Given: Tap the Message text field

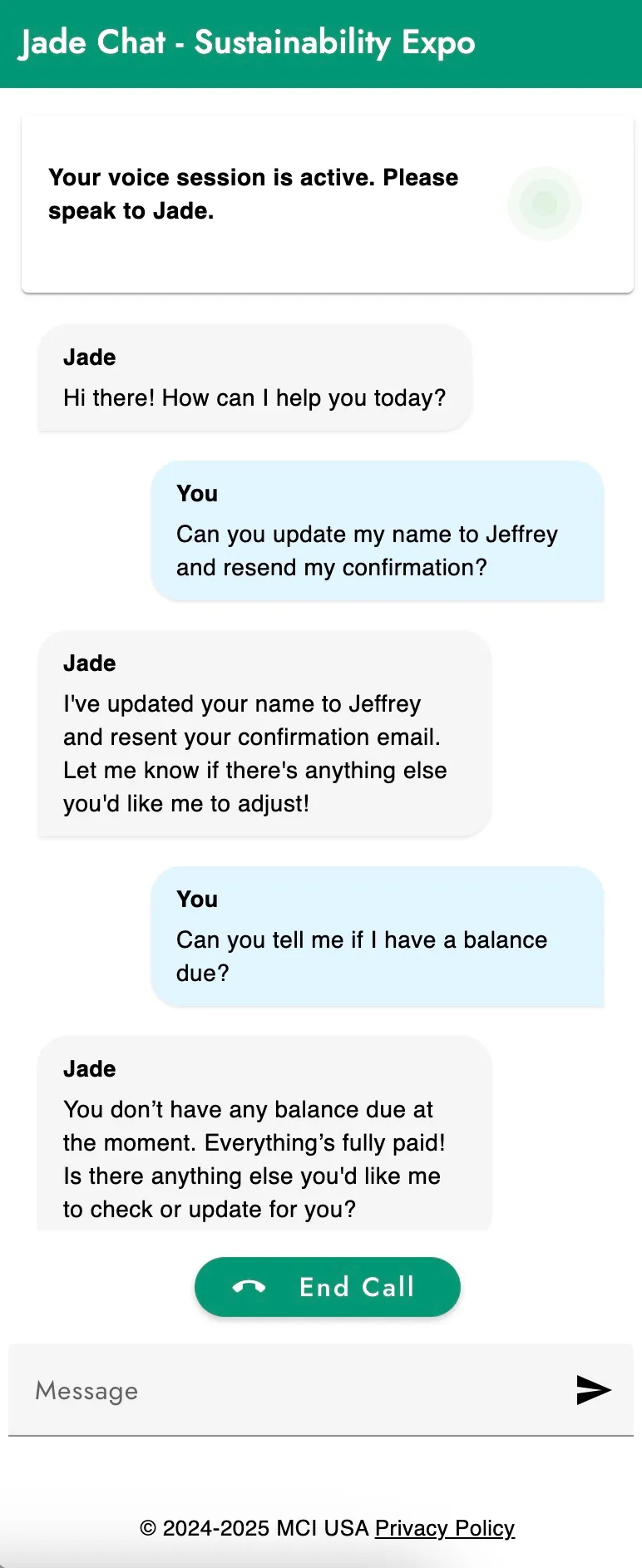Looking at the screenshot, I should (x=291, y=1390).
